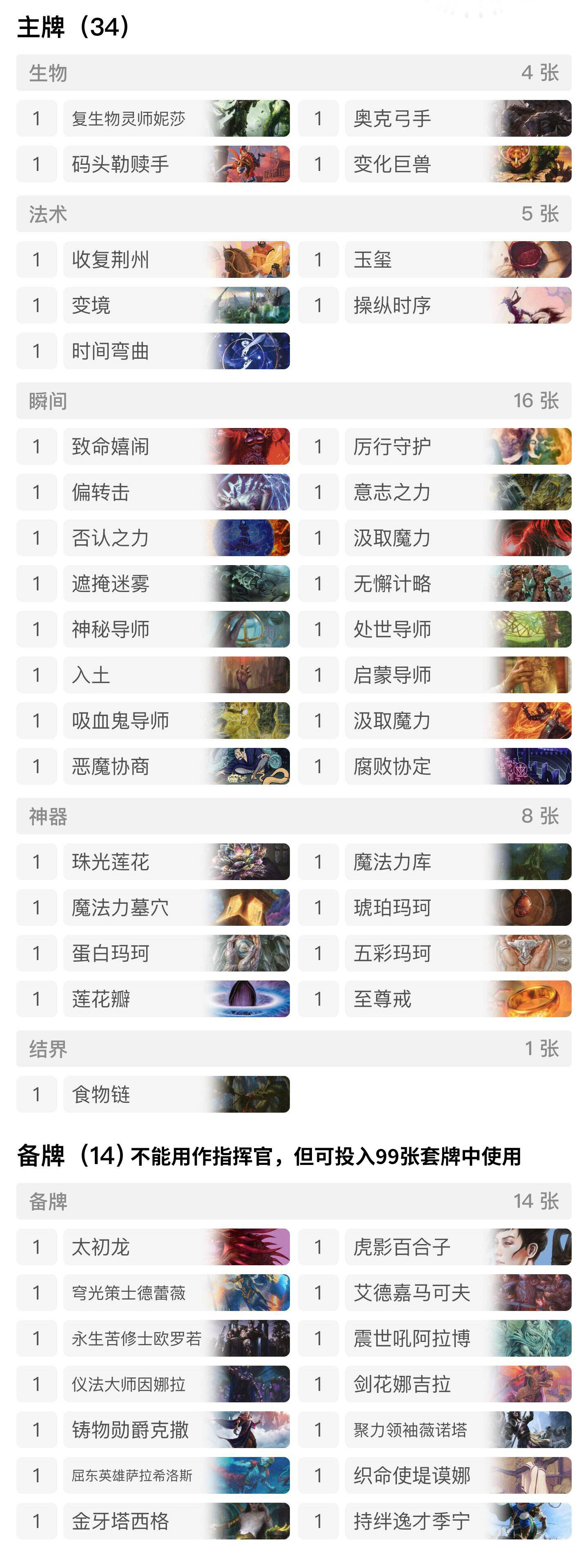
Task: Open the 虎影百合子 card
Action: 458,1247
